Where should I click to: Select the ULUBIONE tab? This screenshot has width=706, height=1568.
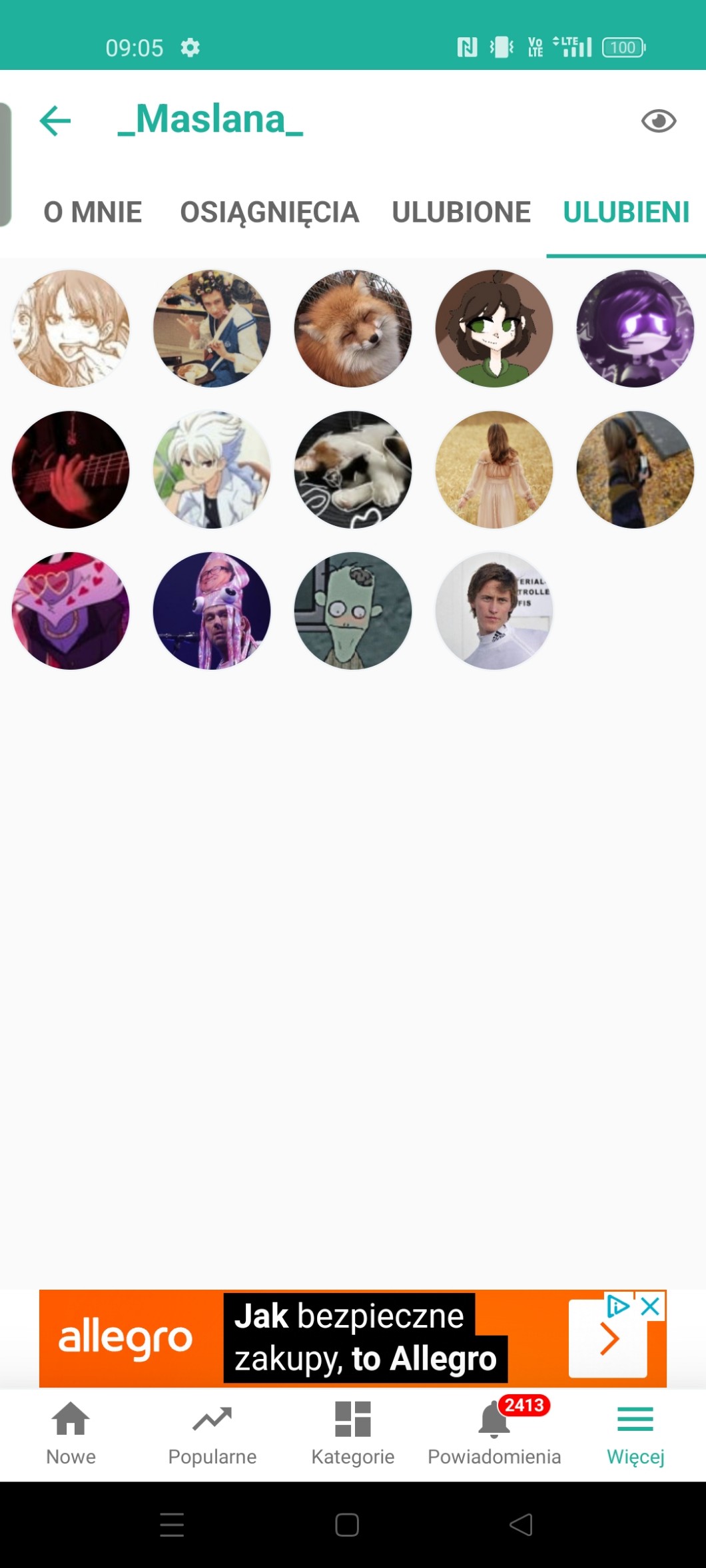pyautogui.click(x=461, y=212)
